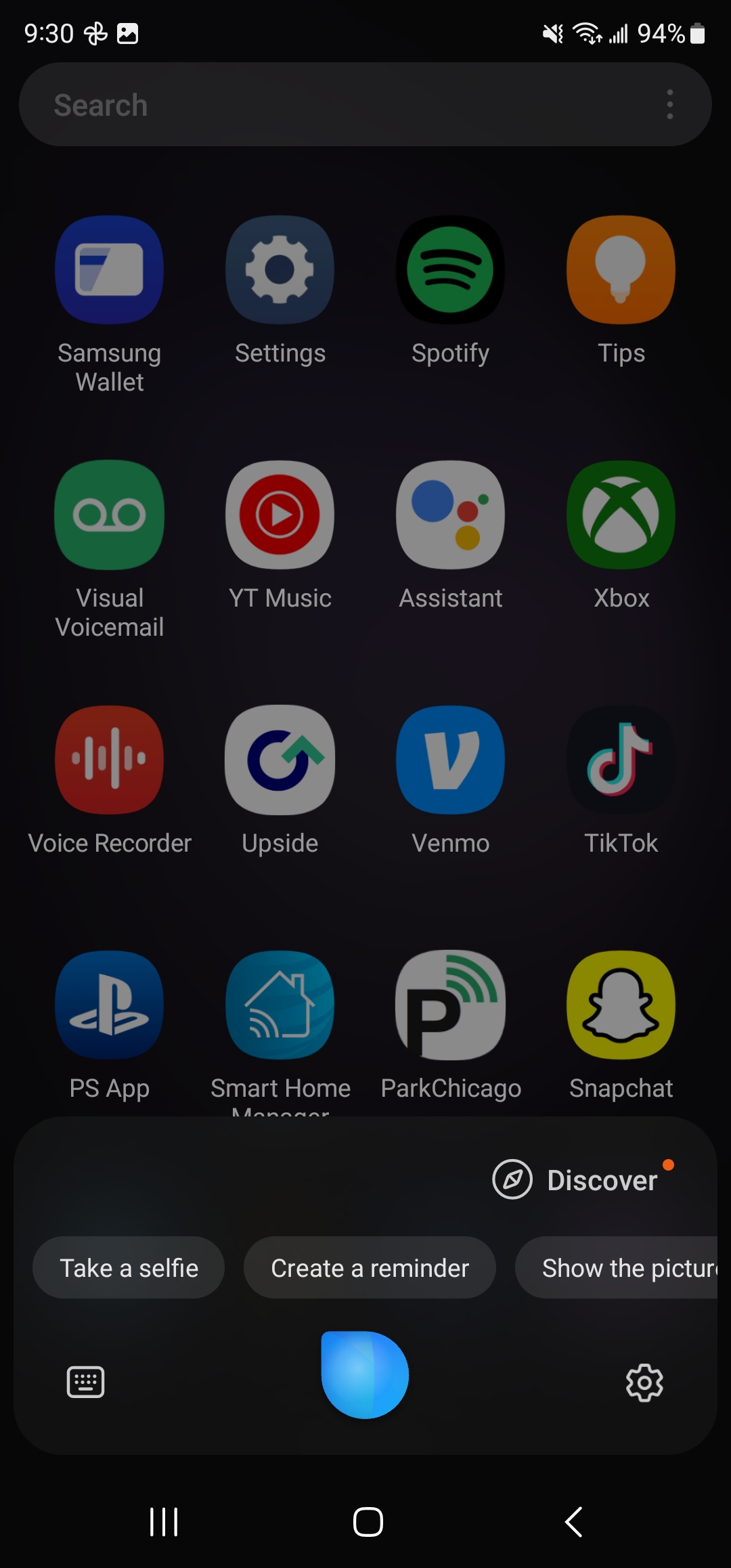731x1568 pixels.
Task: Open YT Music app
Action: (x=280, y=536)
